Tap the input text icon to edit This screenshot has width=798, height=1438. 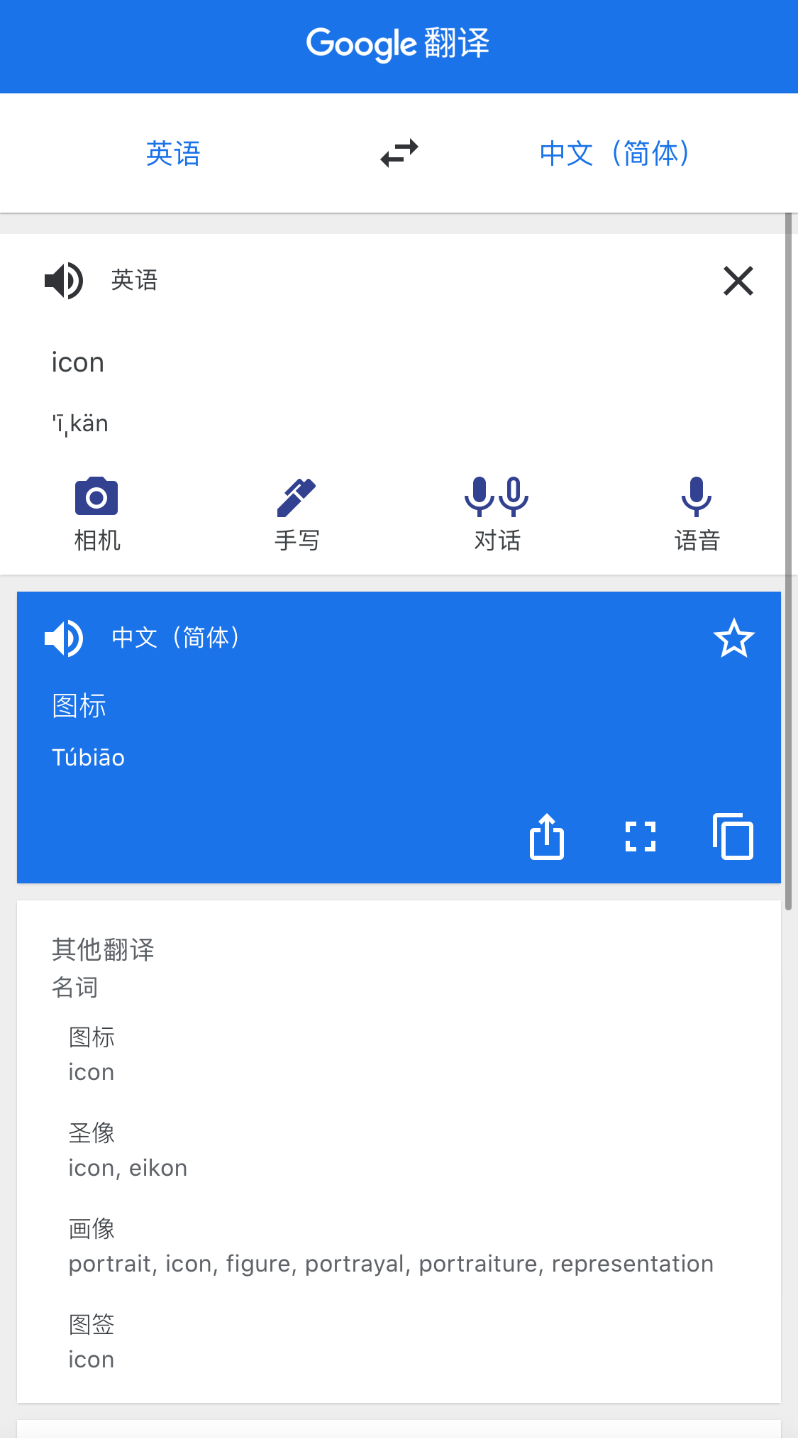(x=78, y=362)
